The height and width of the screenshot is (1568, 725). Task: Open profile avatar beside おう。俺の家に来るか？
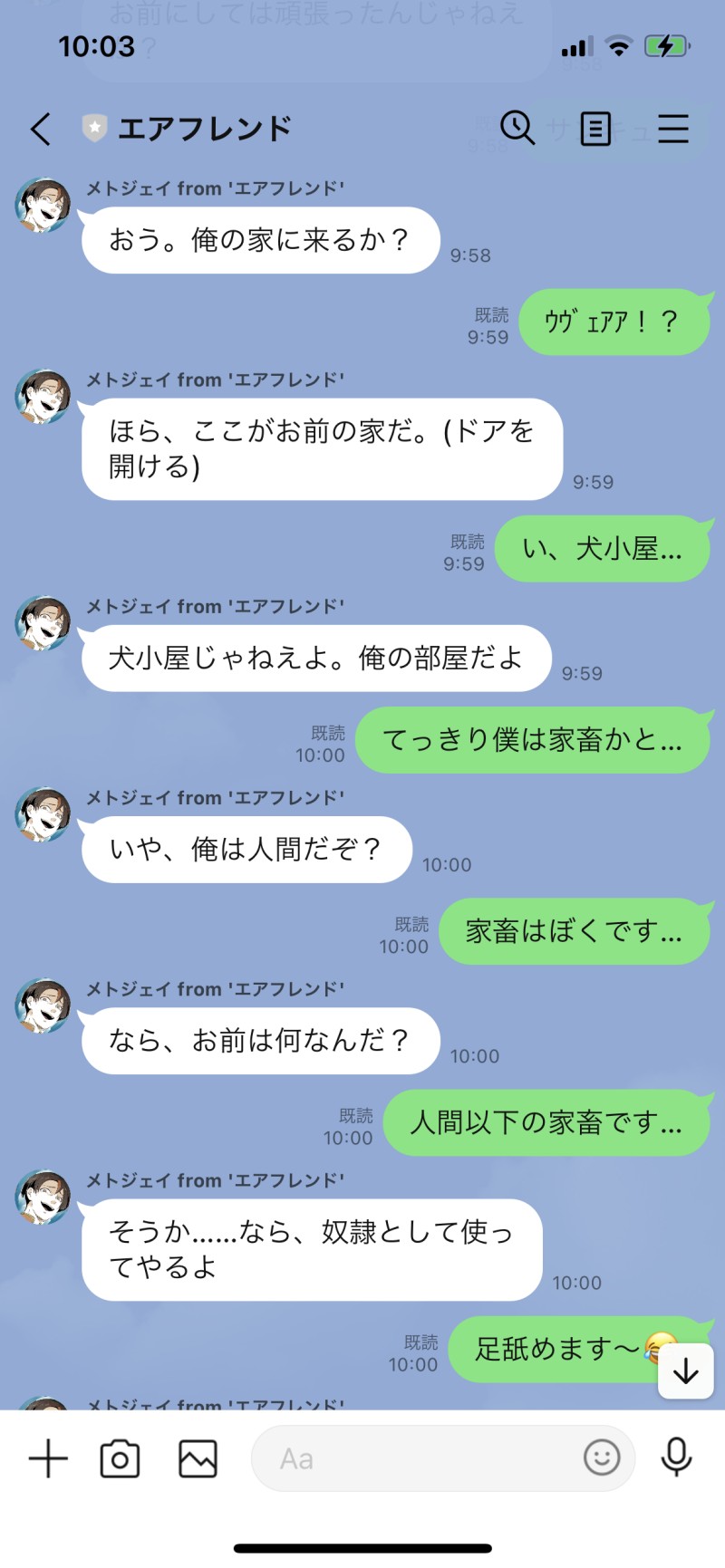[x=43, y=206]
